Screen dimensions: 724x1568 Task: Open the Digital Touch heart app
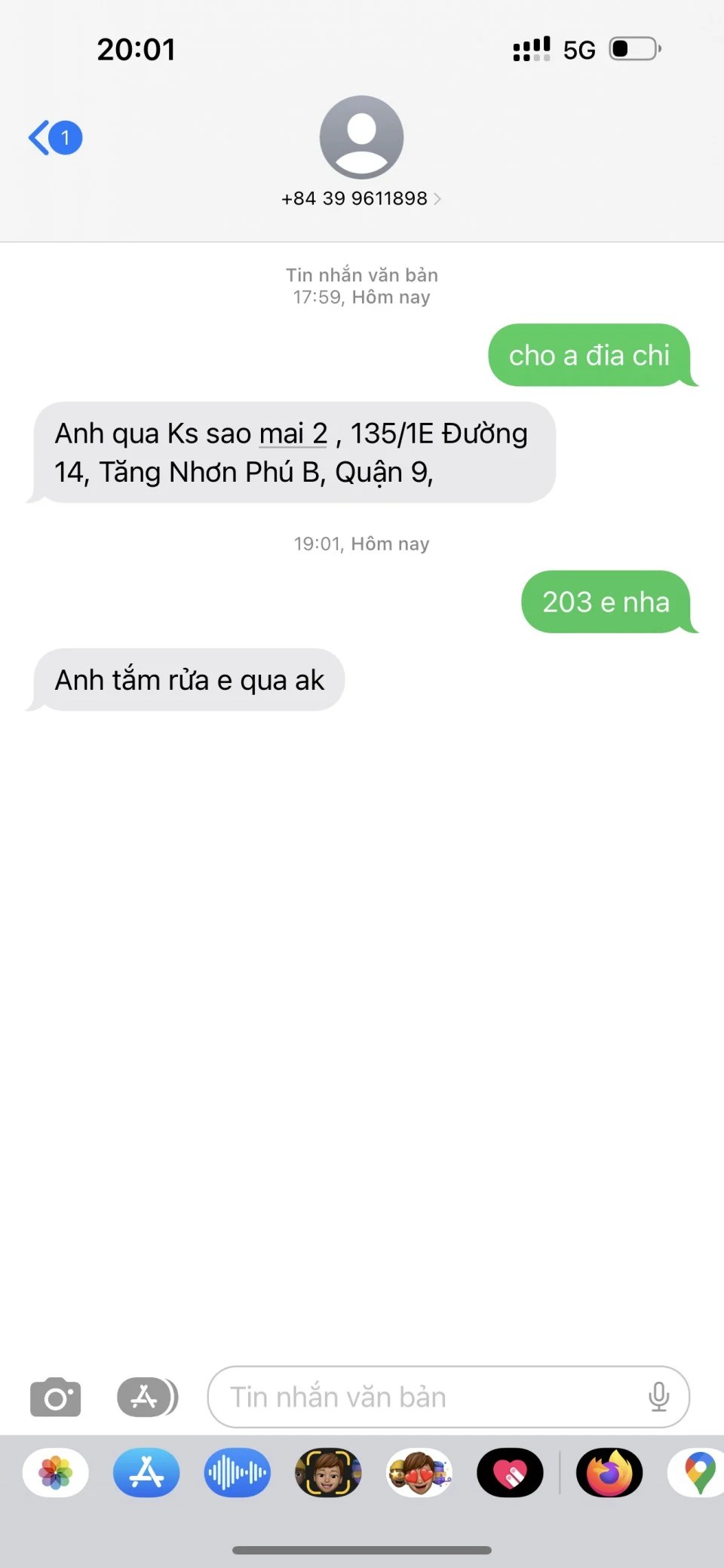[x=510, y=1472]
